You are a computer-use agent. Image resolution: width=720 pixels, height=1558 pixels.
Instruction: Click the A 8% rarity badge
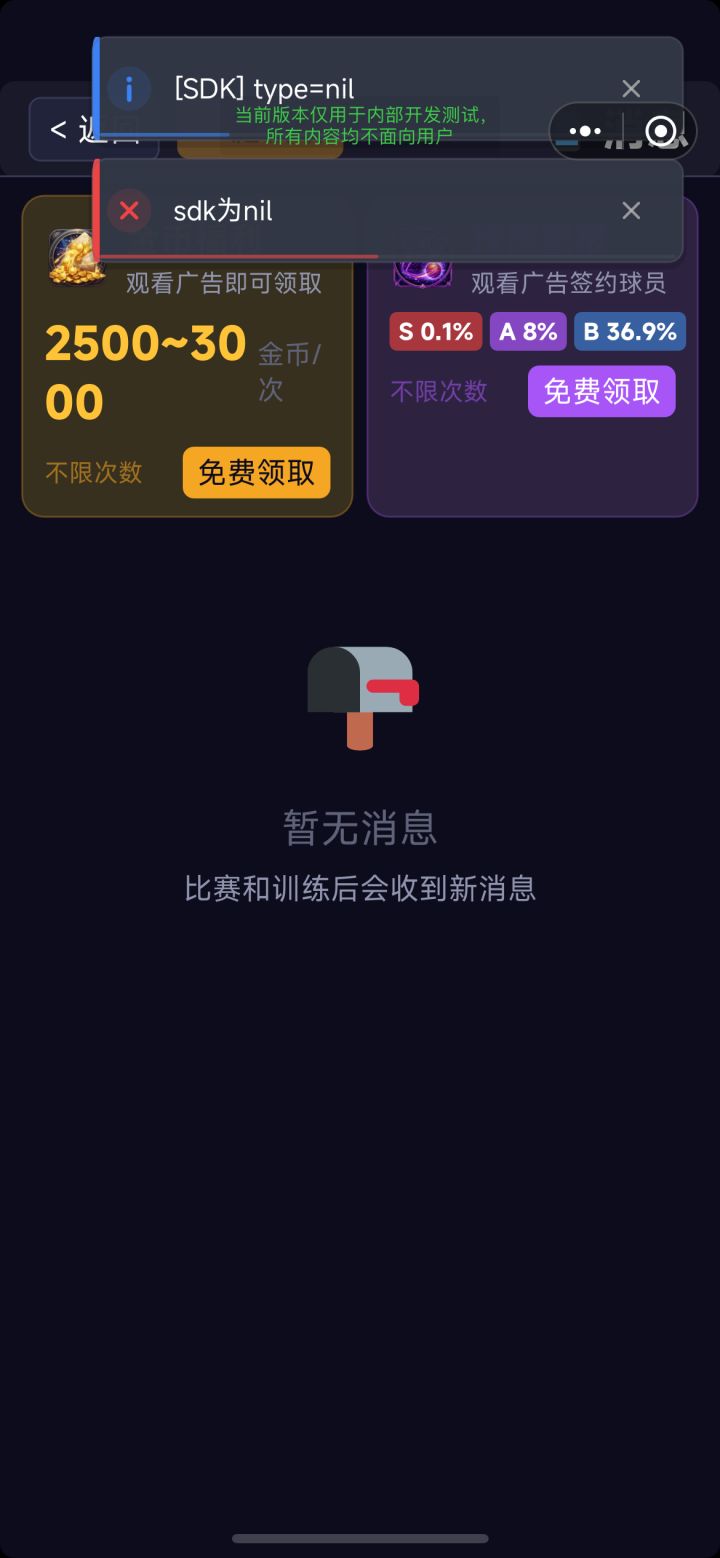coord(528,331)
